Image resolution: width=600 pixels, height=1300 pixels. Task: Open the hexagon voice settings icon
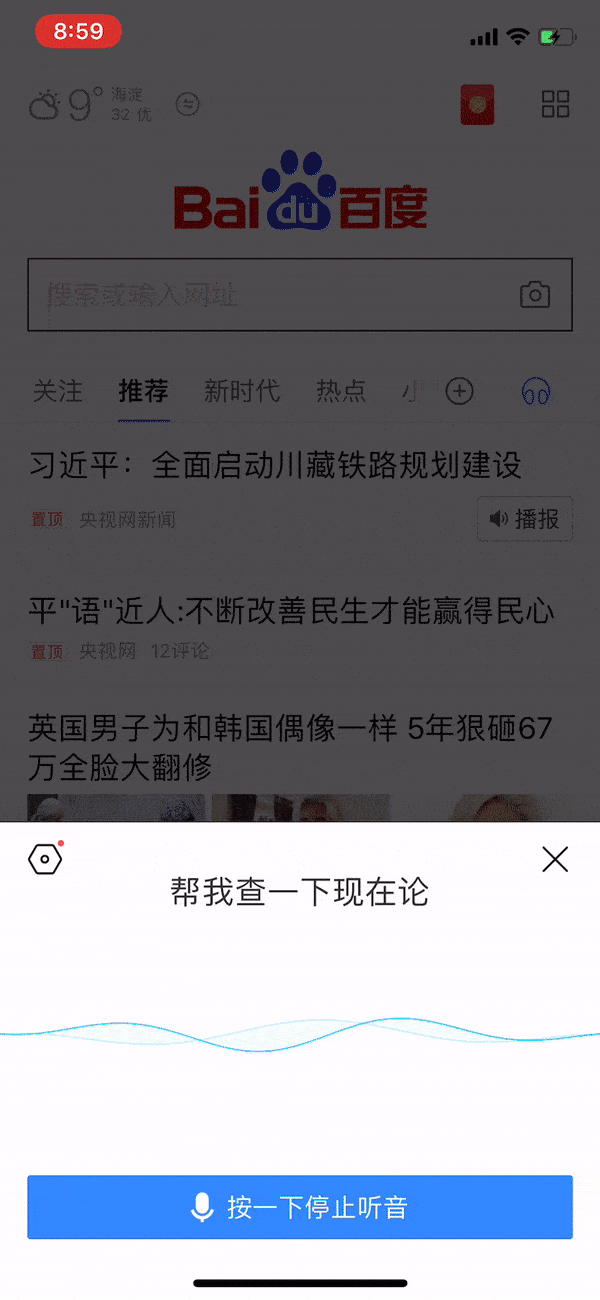click(x=45, y=859)
